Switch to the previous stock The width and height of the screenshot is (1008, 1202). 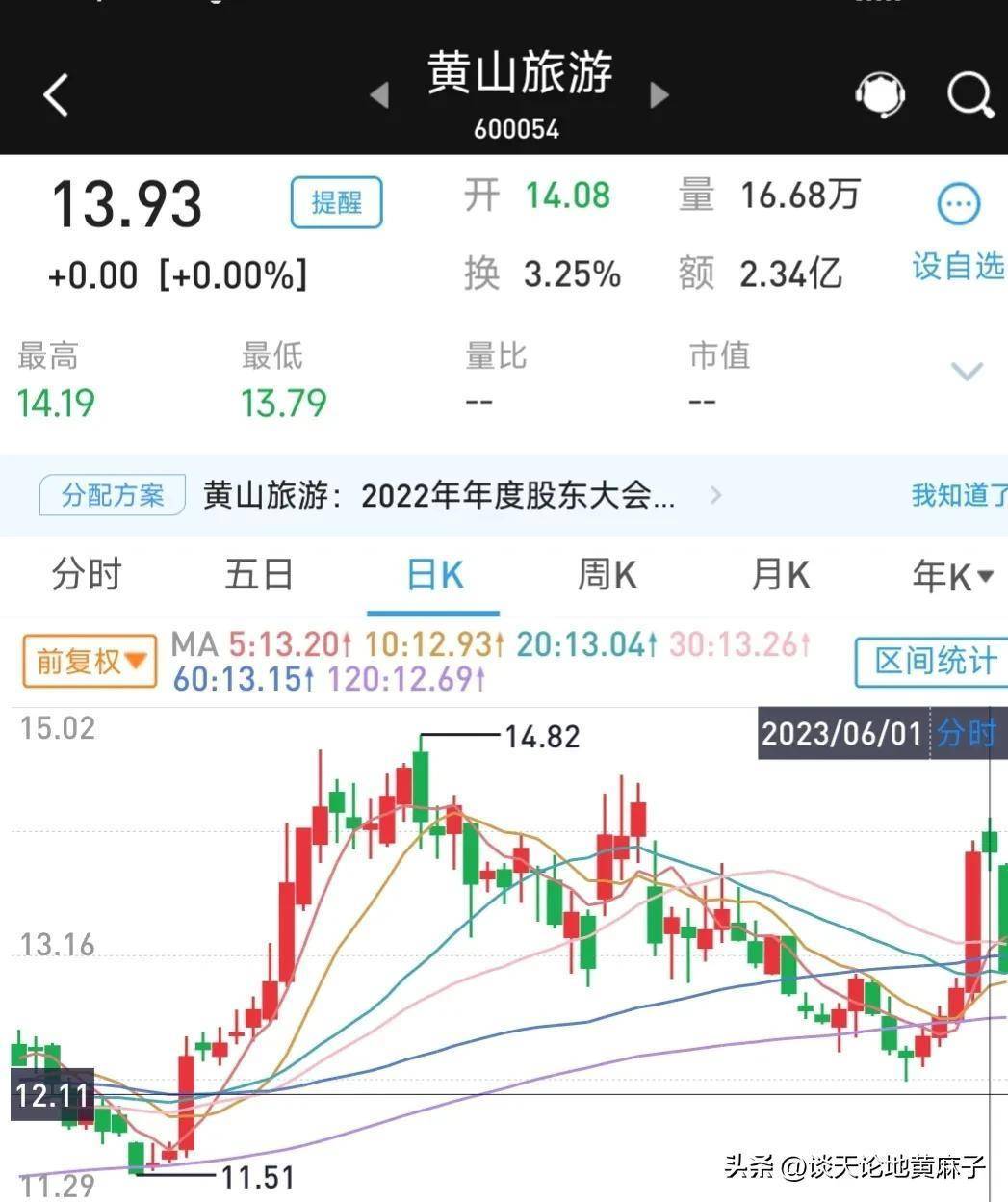pyautogui.click(x=379, y=94)
